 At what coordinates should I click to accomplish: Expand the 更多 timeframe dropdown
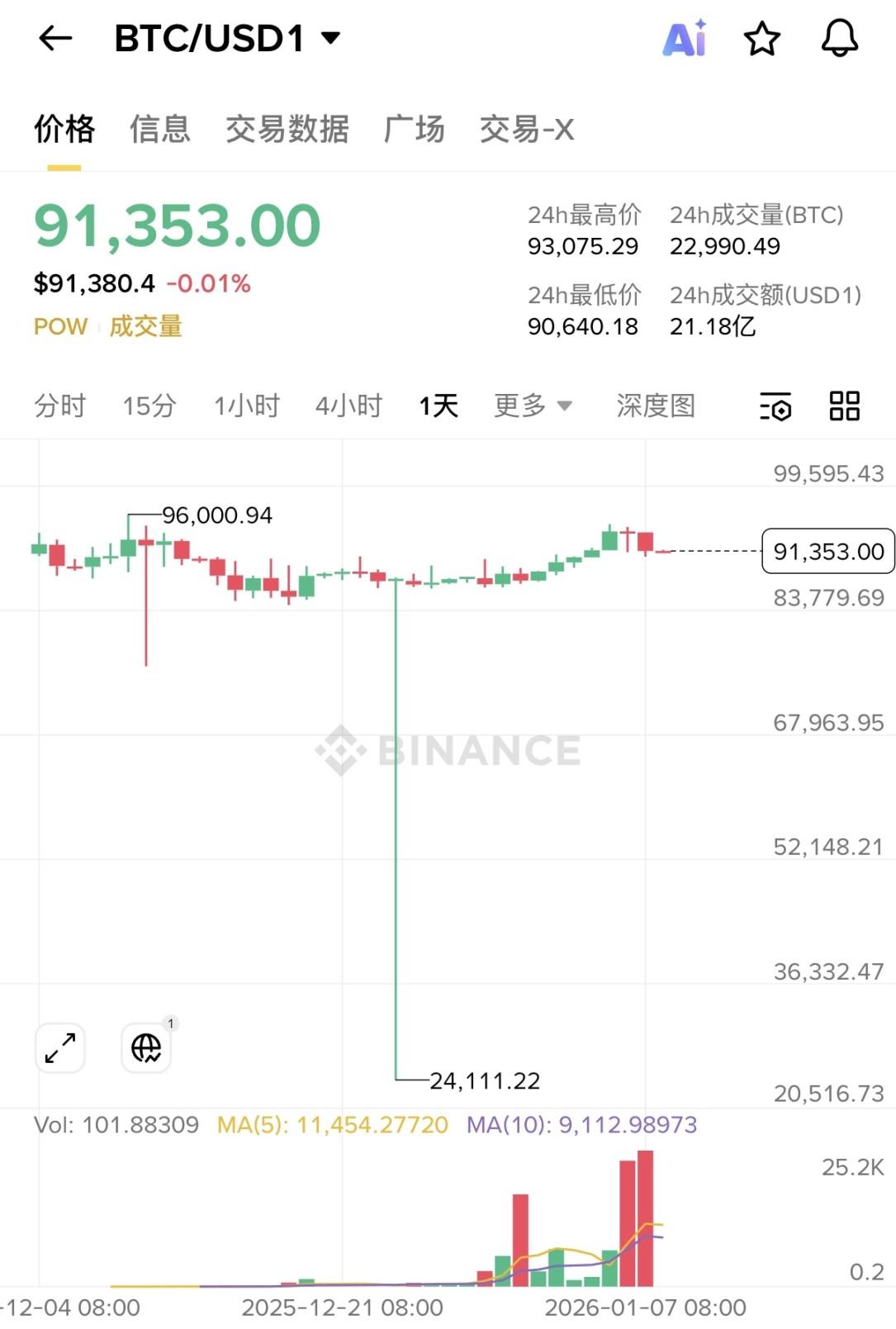(x=531, y=406)
